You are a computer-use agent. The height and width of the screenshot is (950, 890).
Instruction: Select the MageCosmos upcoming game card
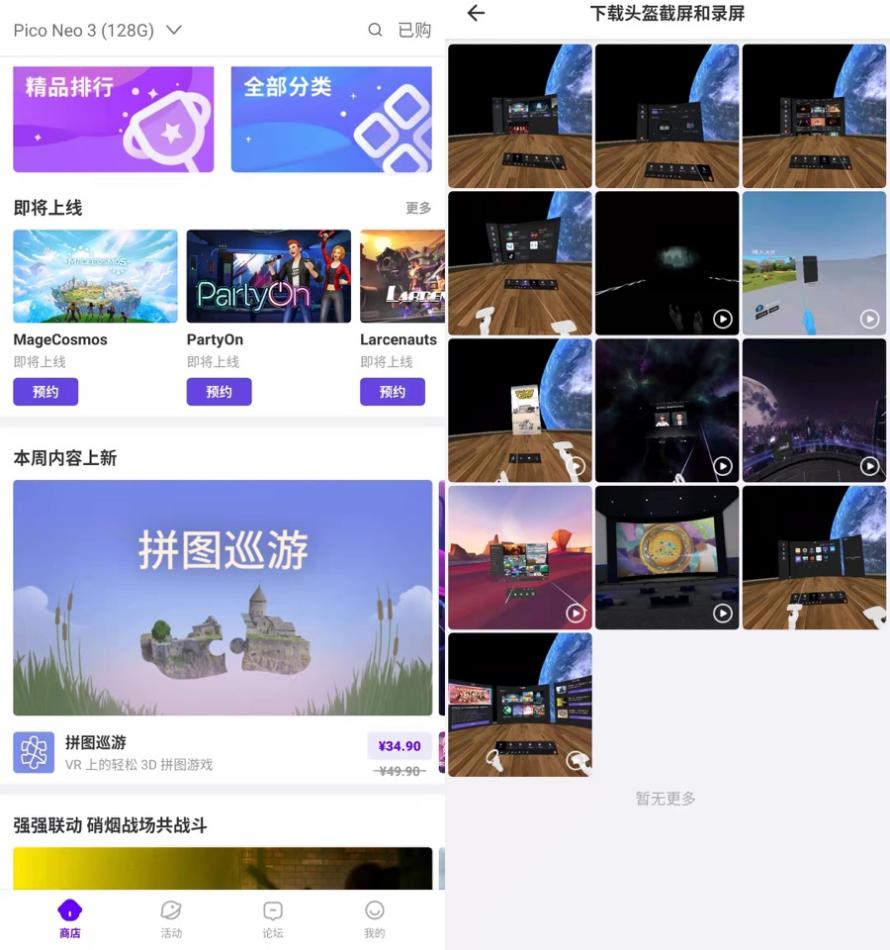[95, 276]
